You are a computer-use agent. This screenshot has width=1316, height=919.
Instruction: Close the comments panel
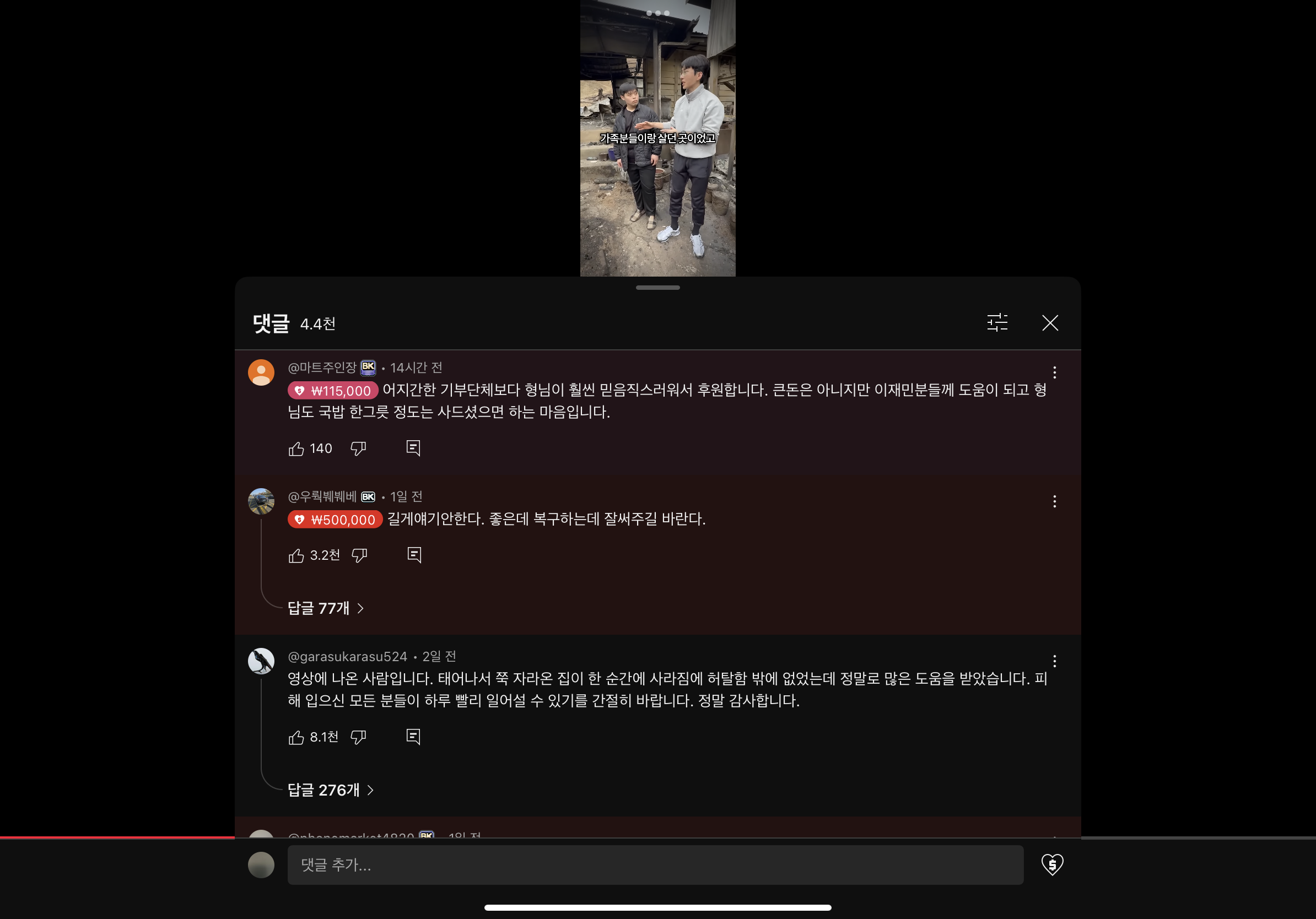tap(1049, 323)
